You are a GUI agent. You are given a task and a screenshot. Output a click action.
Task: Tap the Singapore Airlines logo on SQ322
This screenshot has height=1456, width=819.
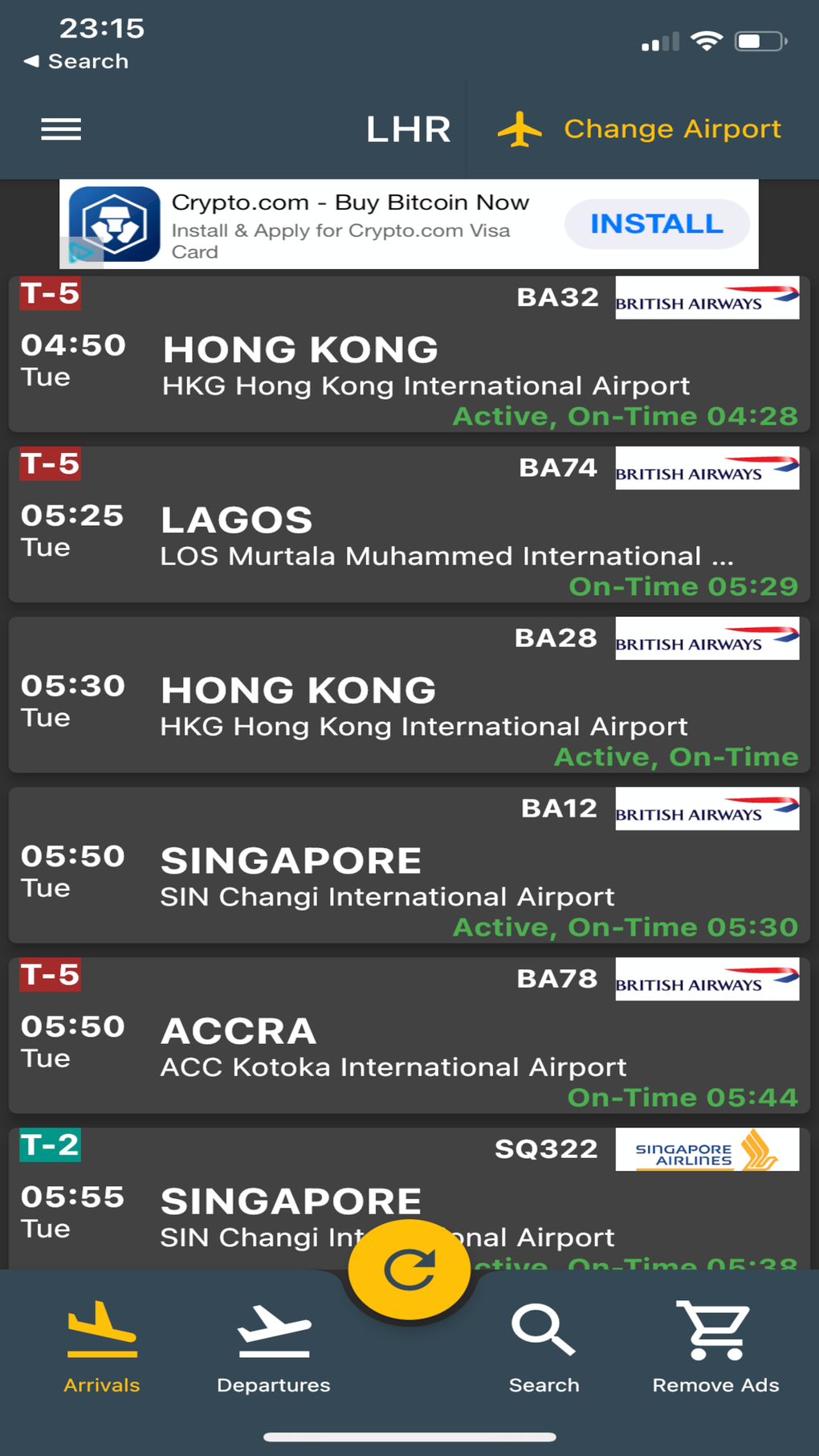pyautogui.click(x=707, y=1149)
